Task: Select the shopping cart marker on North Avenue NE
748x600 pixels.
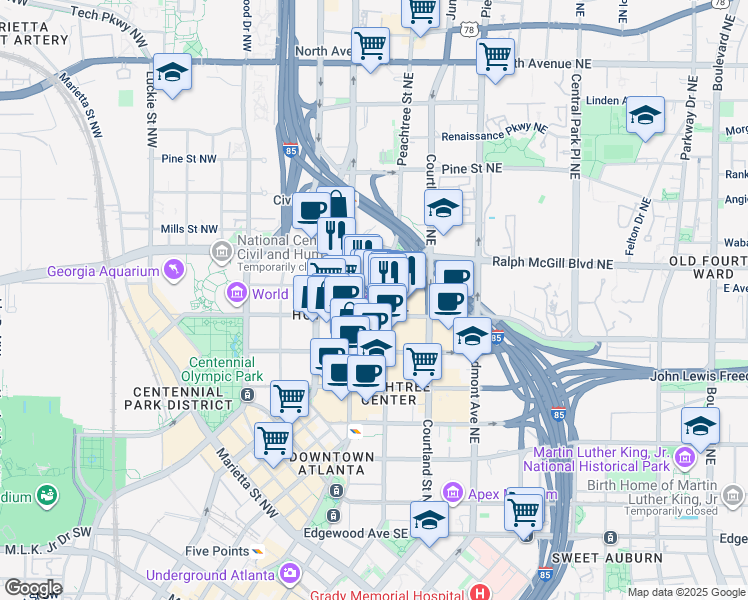Action: [496, 57]
